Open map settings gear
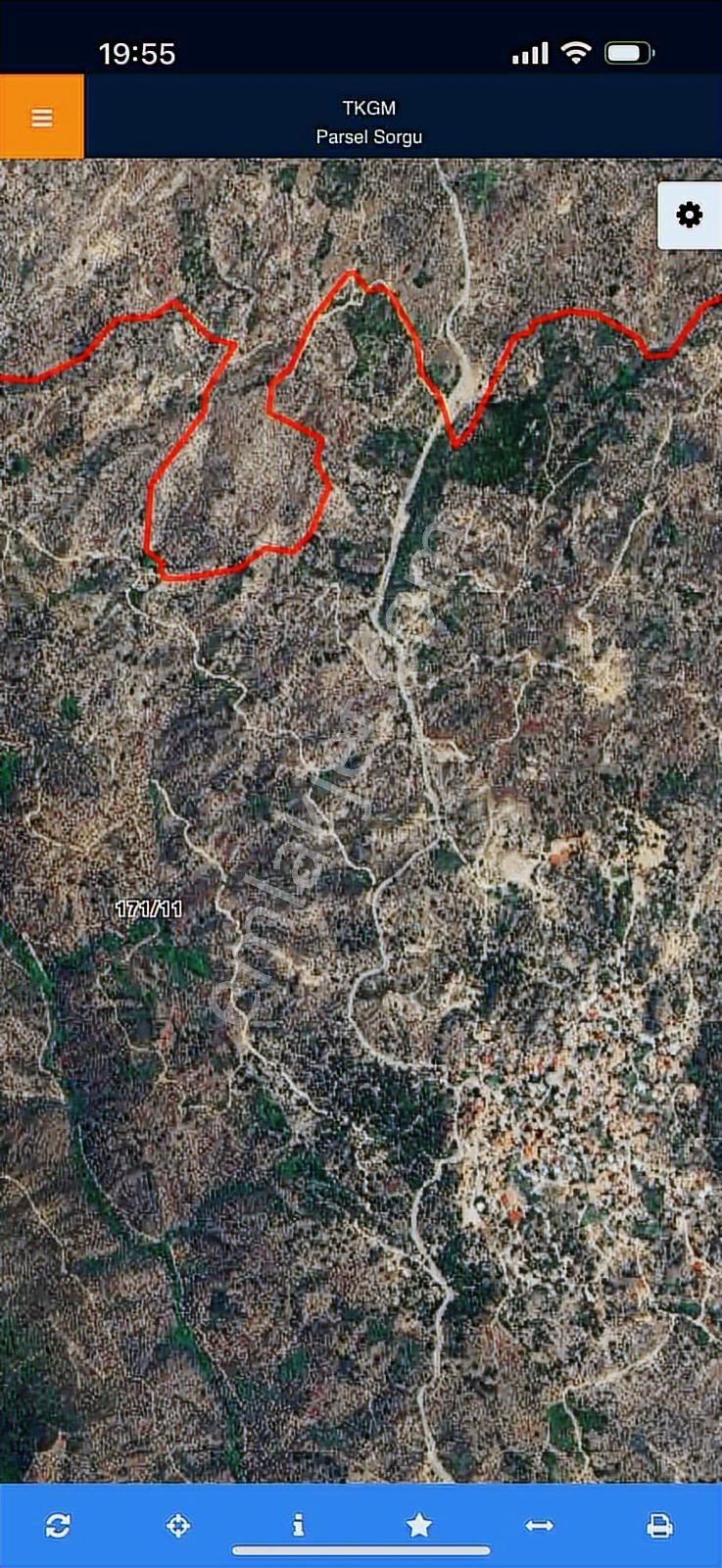The width and height of the screenshot is (722, 1568). pyautogui.click(x=690, y=215)
